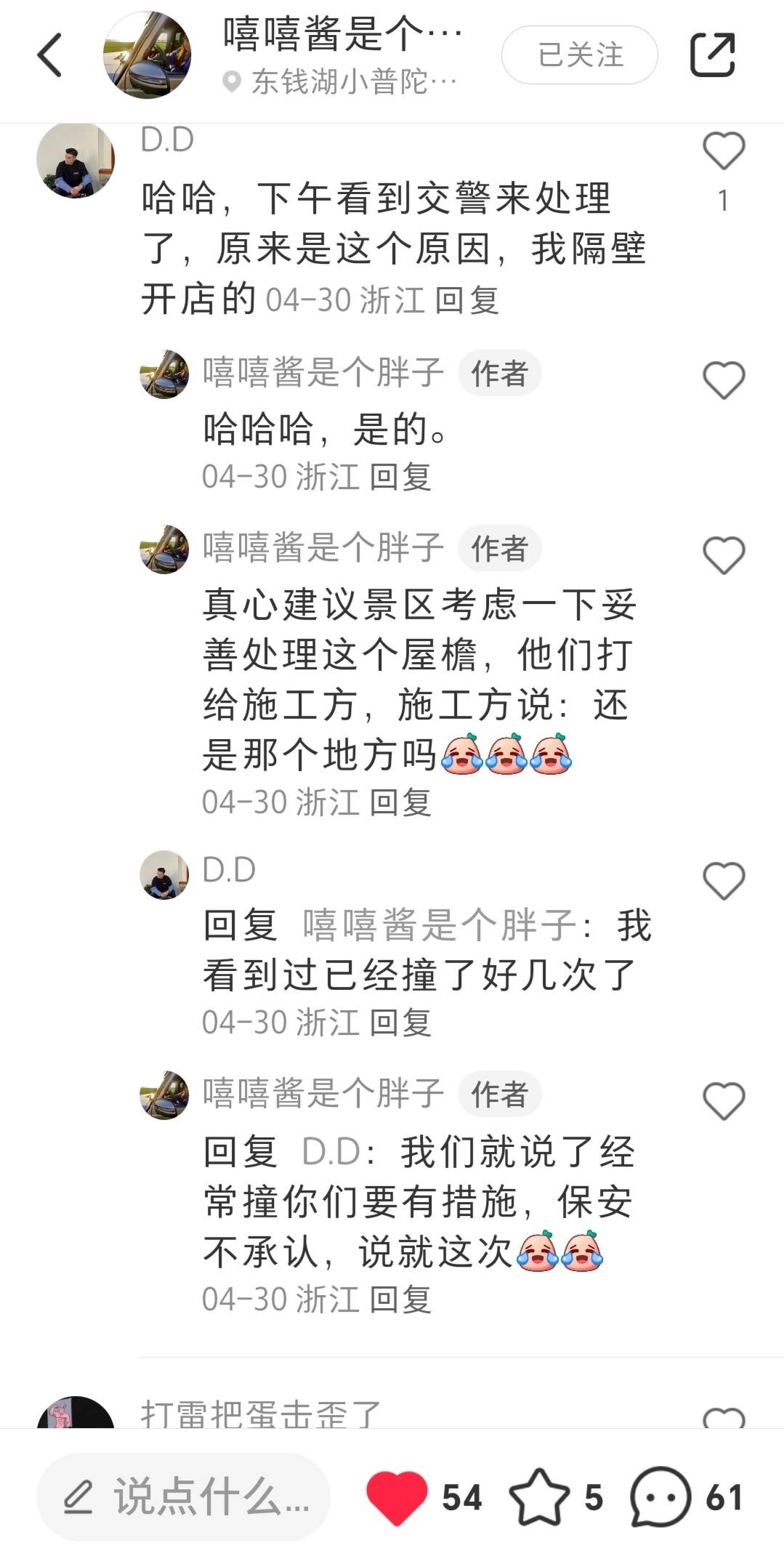Bookmark the post with the star icon

click(x=539, y=1498)
